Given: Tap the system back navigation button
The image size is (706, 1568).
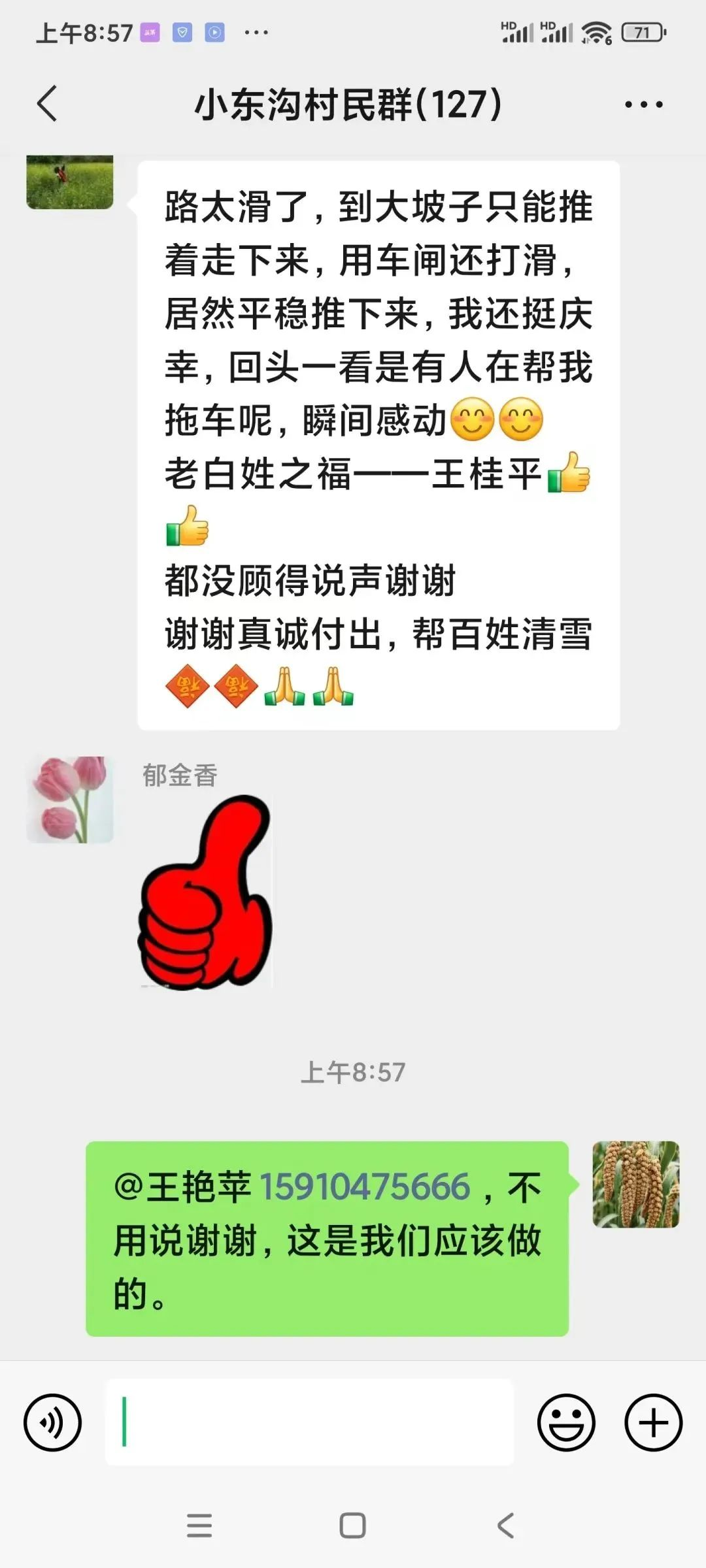Looking at the screenshot, I should [x=505, y=1526].
